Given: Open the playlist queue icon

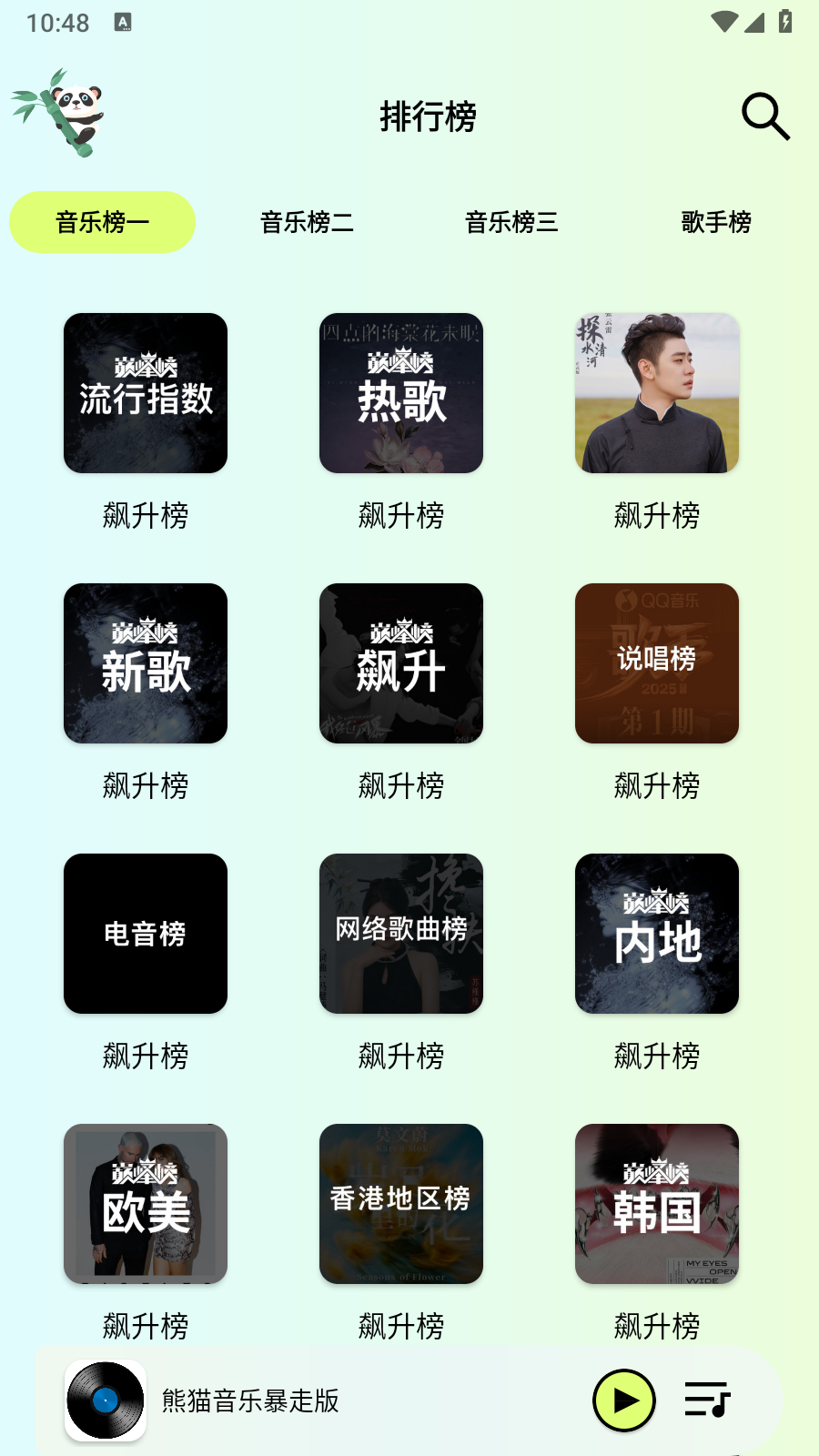Looking at the screenshot, I should 707,1400.
